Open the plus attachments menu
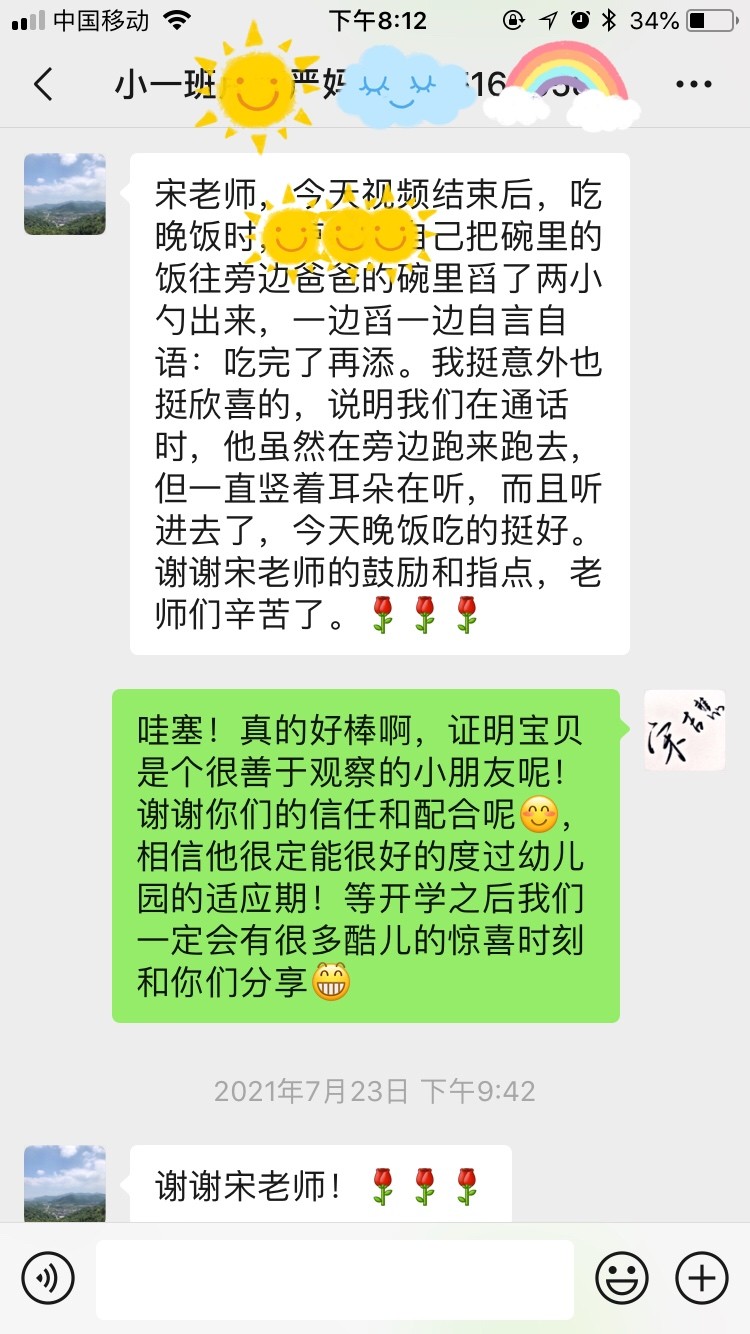 pyautogui.click(x=701, y=1277)
